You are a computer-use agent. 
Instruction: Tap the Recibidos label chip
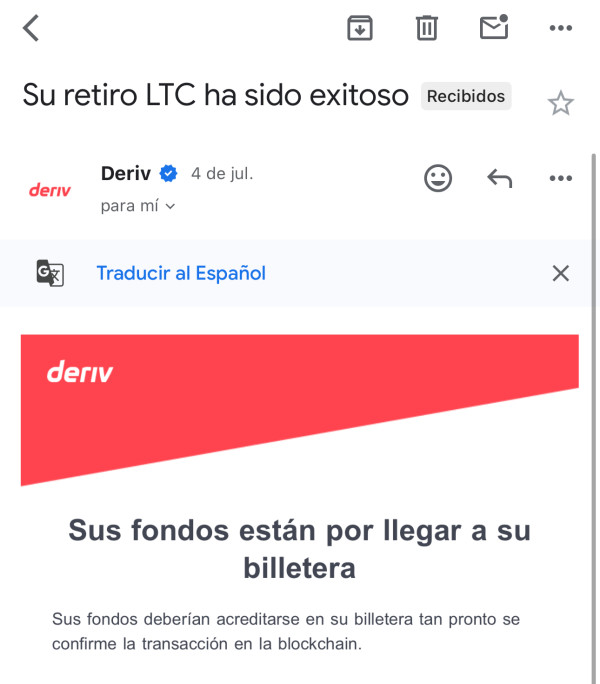click(466, 96)
